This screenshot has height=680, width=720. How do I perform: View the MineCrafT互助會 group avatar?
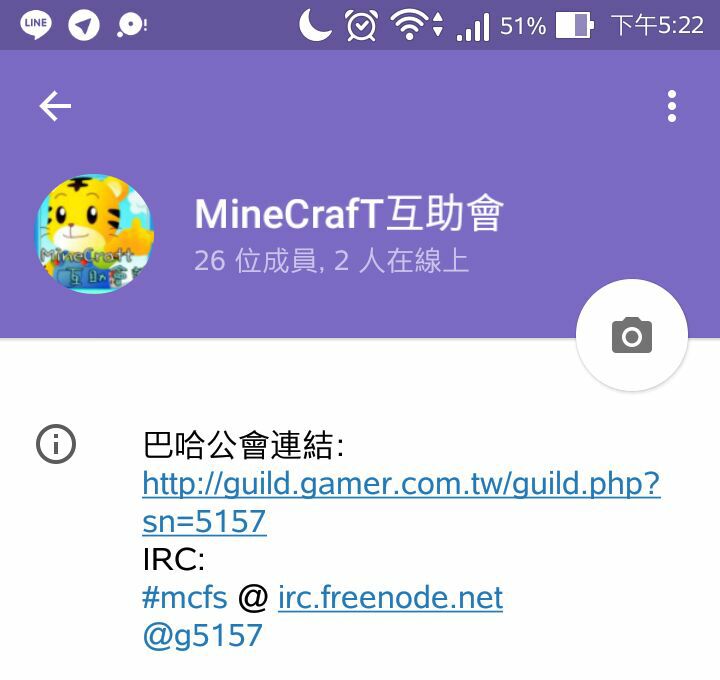(x=95, y=235)
